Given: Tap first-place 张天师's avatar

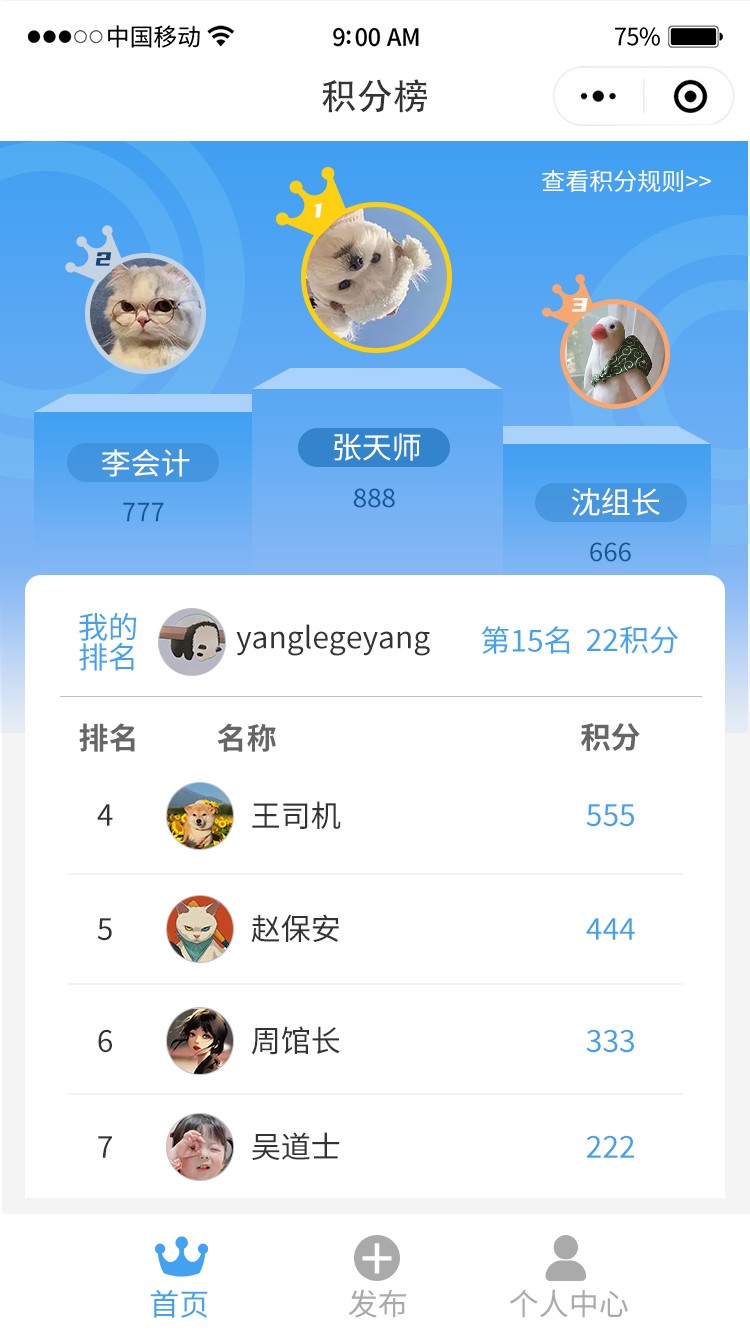Looking at the screenshot, I should click(376, 278).
